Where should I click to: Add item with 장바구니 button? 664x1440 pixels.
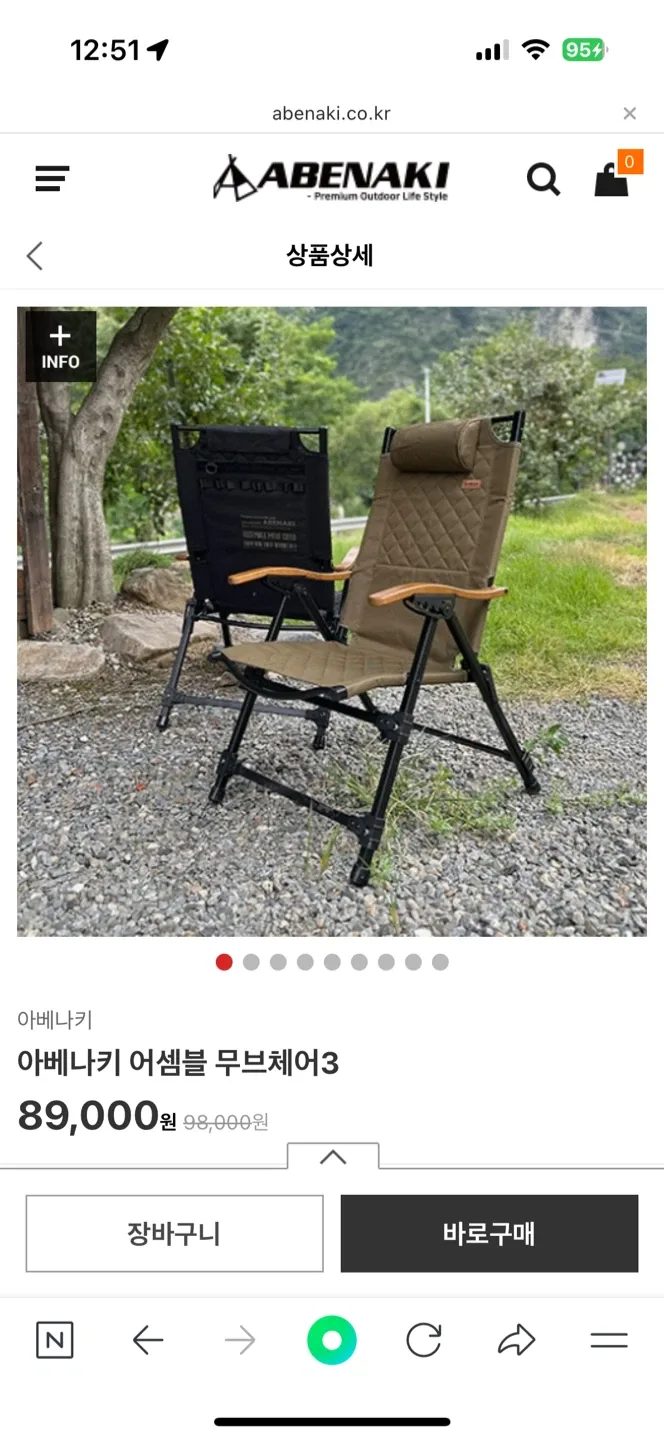click(x=174, y=1233)
